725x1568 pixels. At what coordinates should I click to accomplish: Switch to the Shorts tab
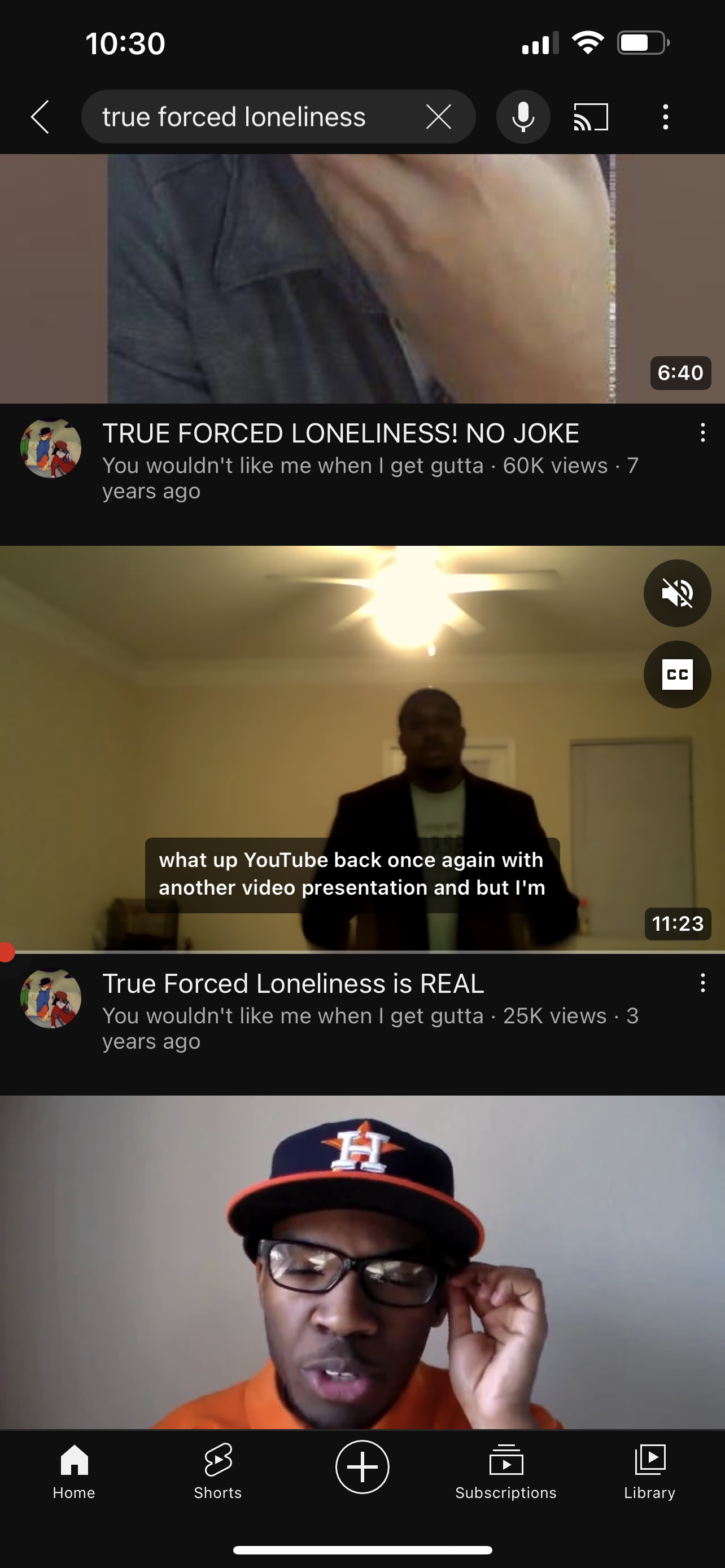217,1472
